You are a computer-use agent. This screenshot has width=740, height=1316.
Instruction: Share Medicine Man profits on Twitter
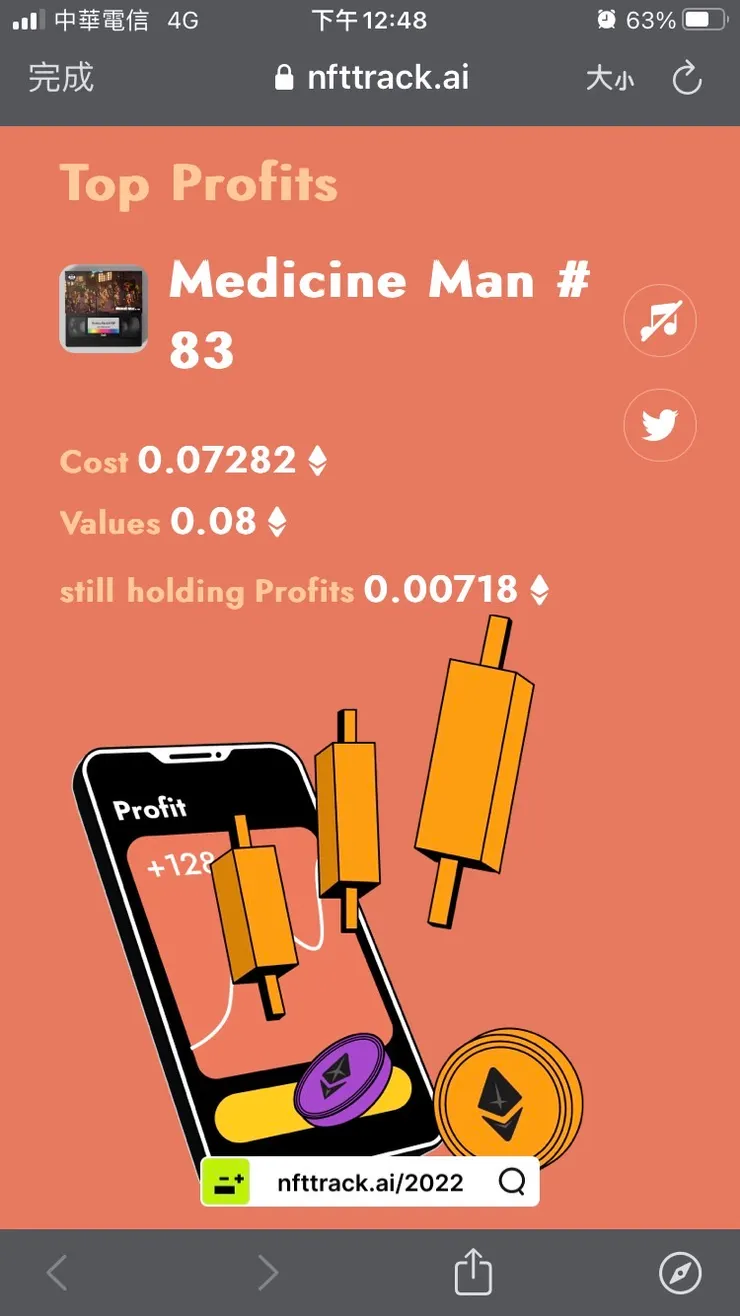(x=660, y=425)
